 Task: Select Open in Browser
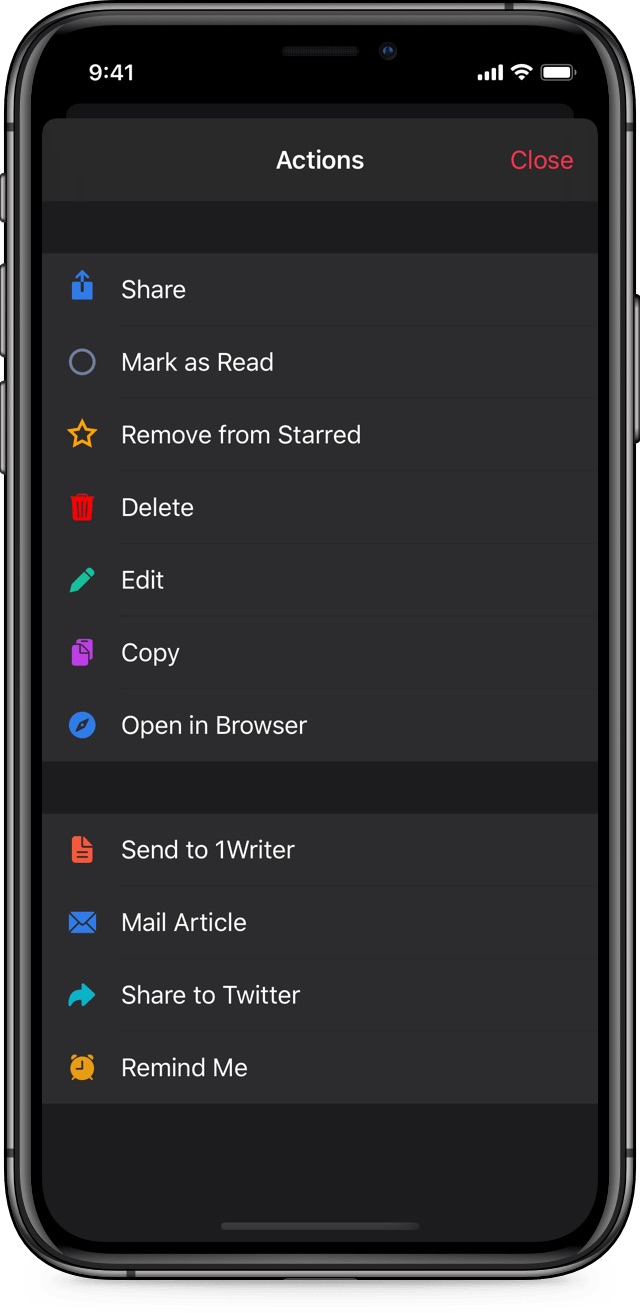(x=213, y=726)
